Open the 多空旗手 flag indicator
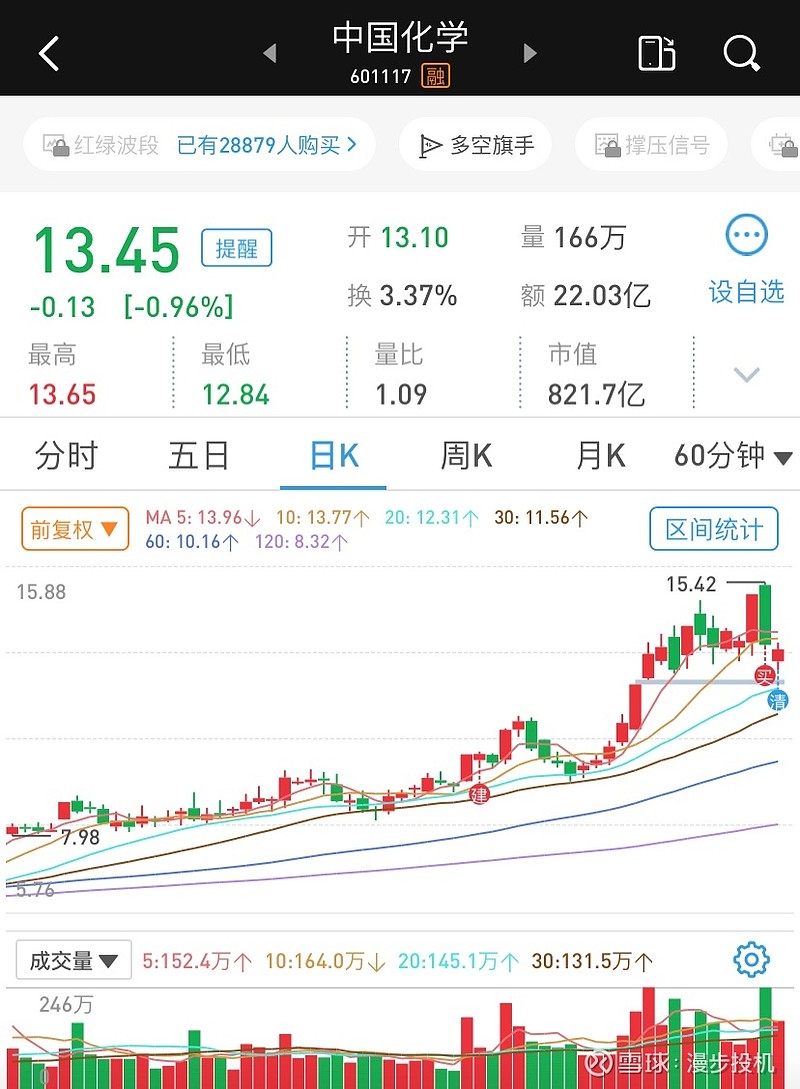The height and width of the screenshot is (1089, 800). (x=475, y=144)
